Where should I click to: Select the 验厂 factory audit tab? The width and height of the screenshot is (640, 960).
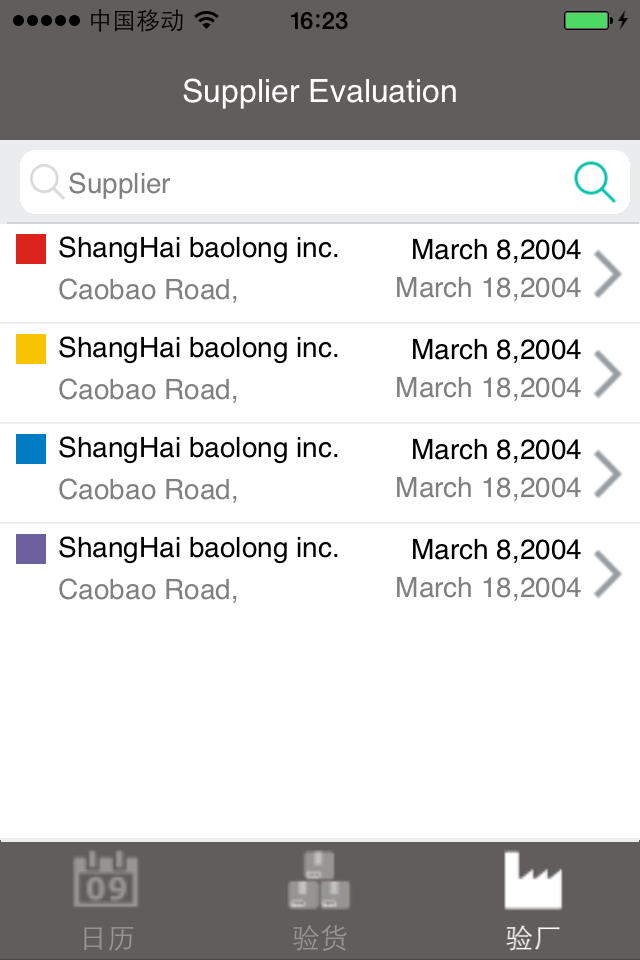click(533, 900)
